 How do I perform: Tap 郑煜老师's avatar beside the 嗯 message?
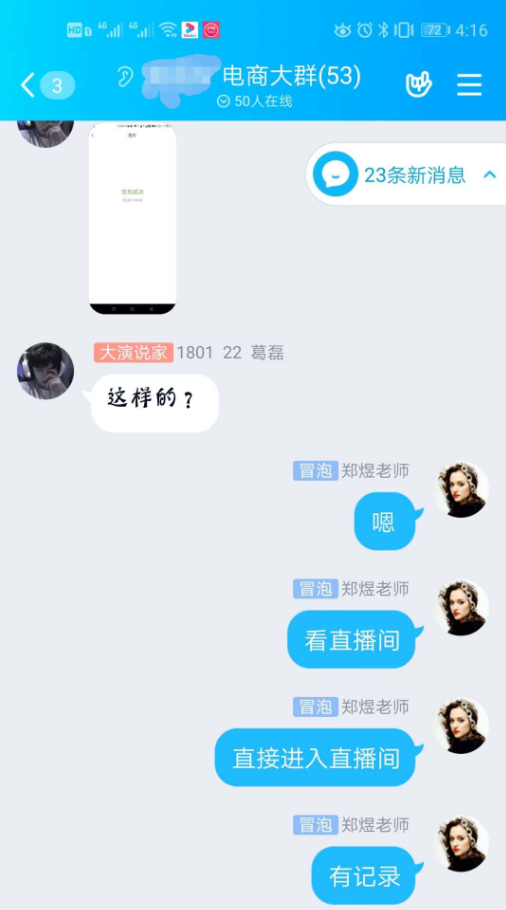click(461, 490)
